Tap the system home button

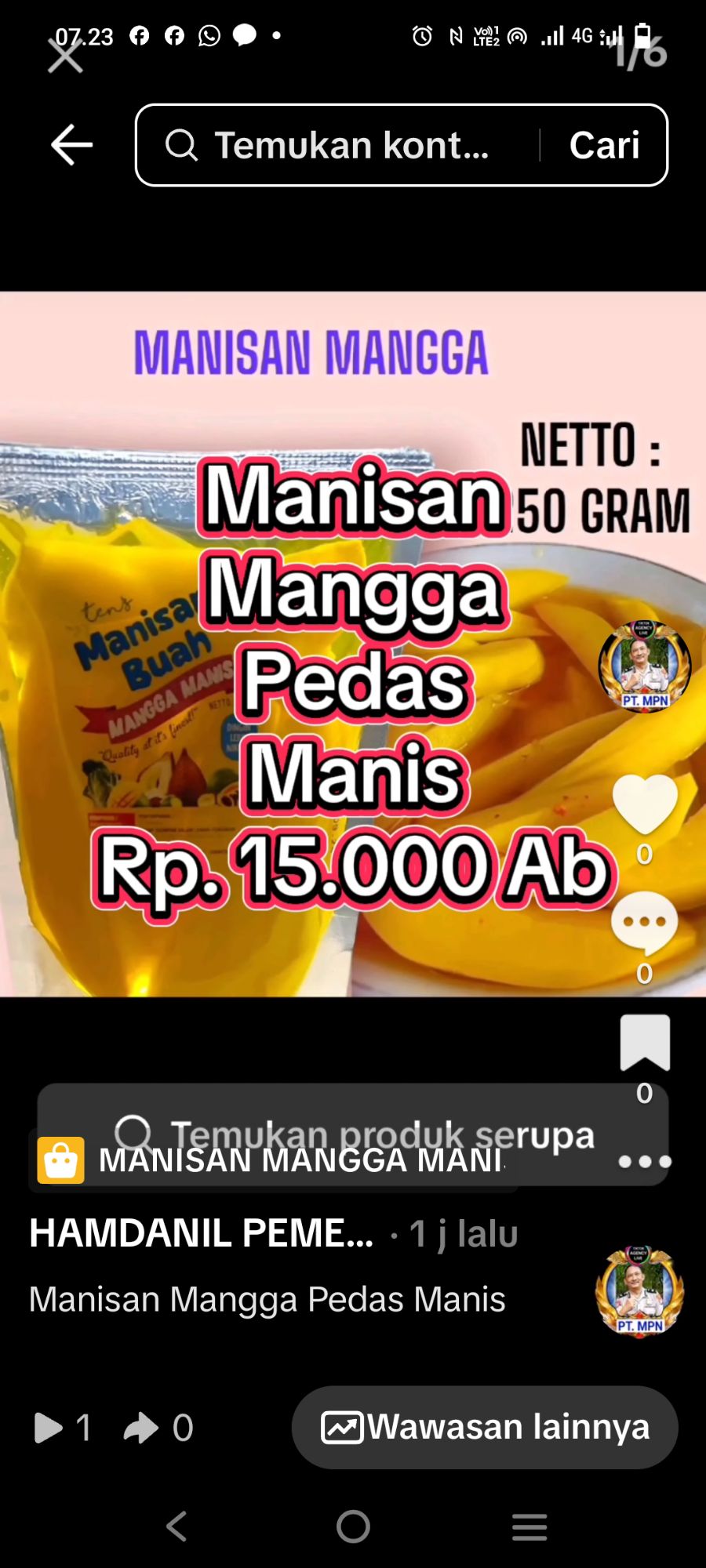click(353, 1526)
